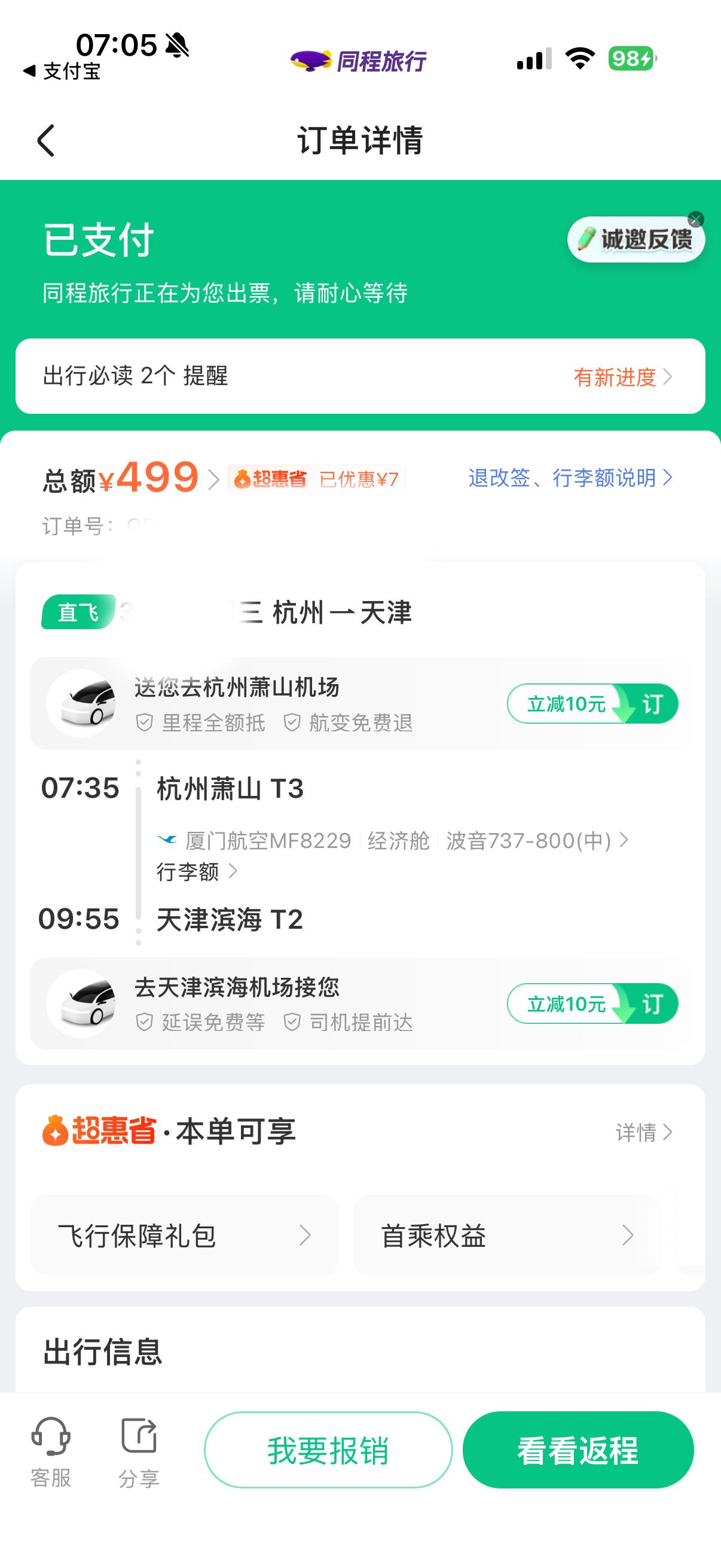This screenshot has width=721, height=1568.
Task: Share this order via 分享
Action: click(x=139, y=1452)
